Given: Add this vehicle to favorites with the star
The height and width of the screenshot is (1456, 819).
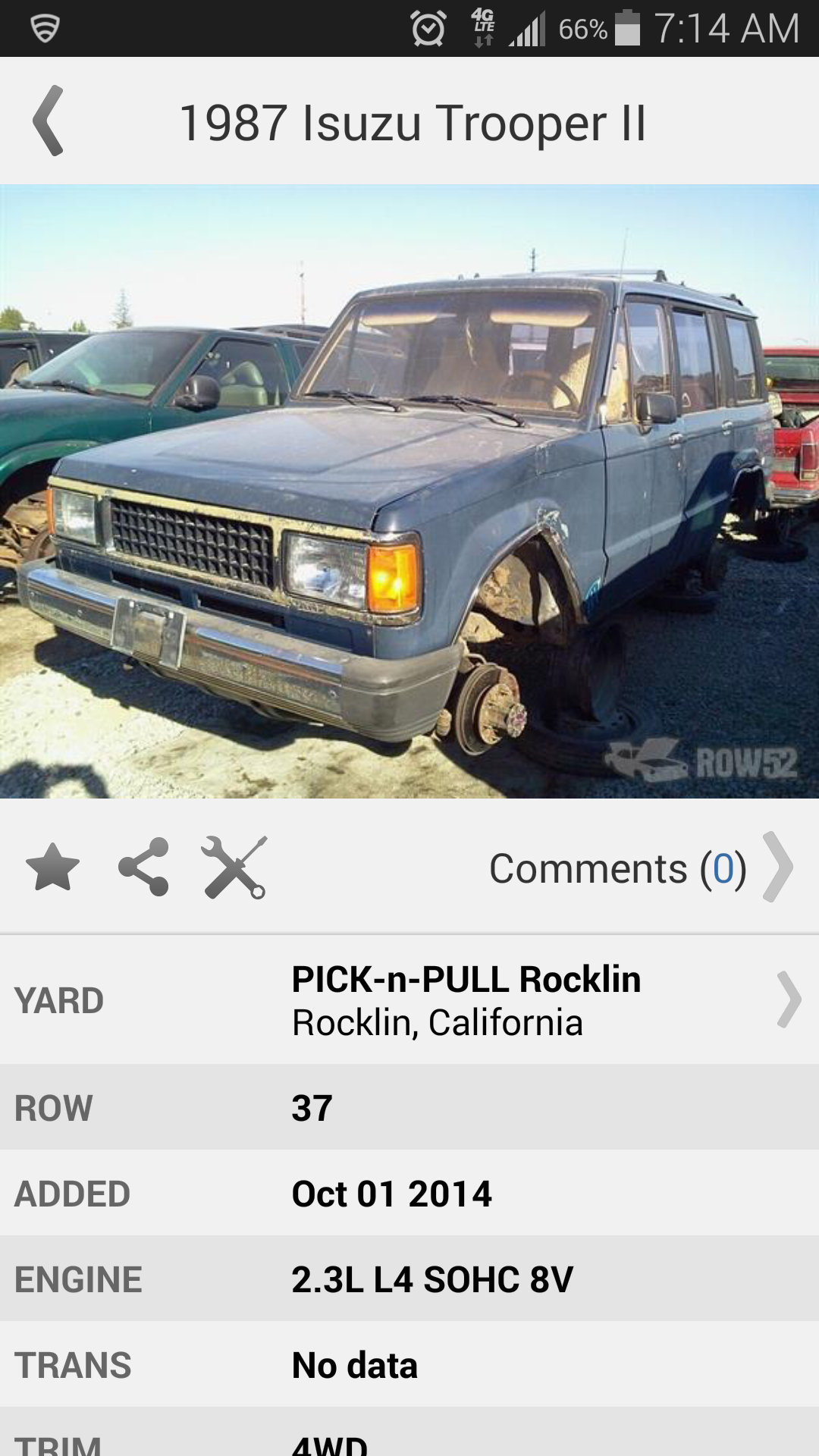Looking at the screenshot, I should 52,868.
